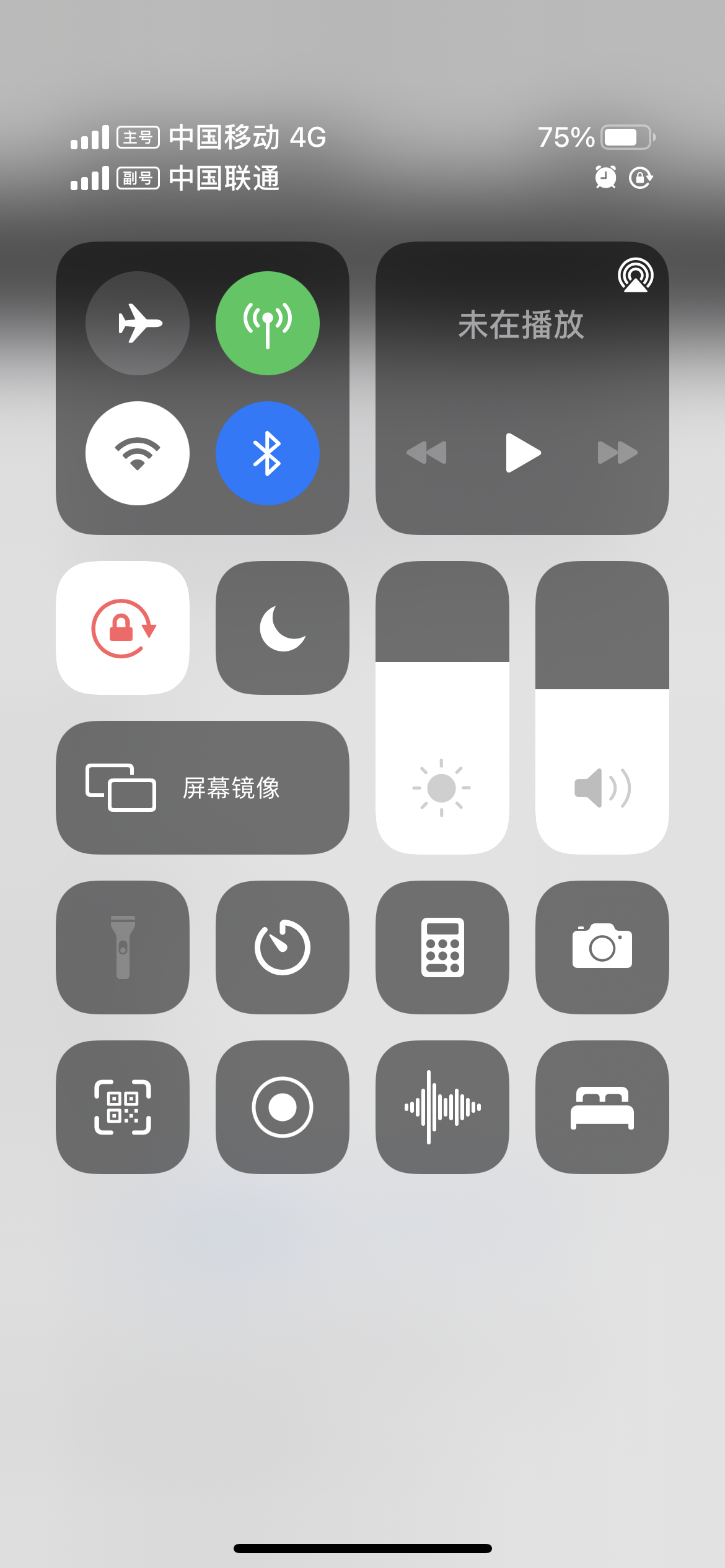The width and height of the screenshot is (725, 1568).
Task: Open voice memos waveform control
Action: coord(442,1107)
